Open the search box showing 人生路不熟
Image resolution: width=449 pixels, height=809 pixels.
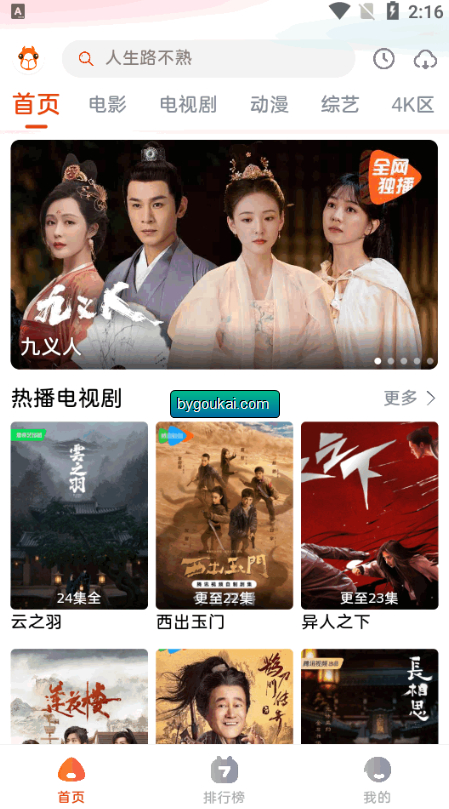[209, 58]
